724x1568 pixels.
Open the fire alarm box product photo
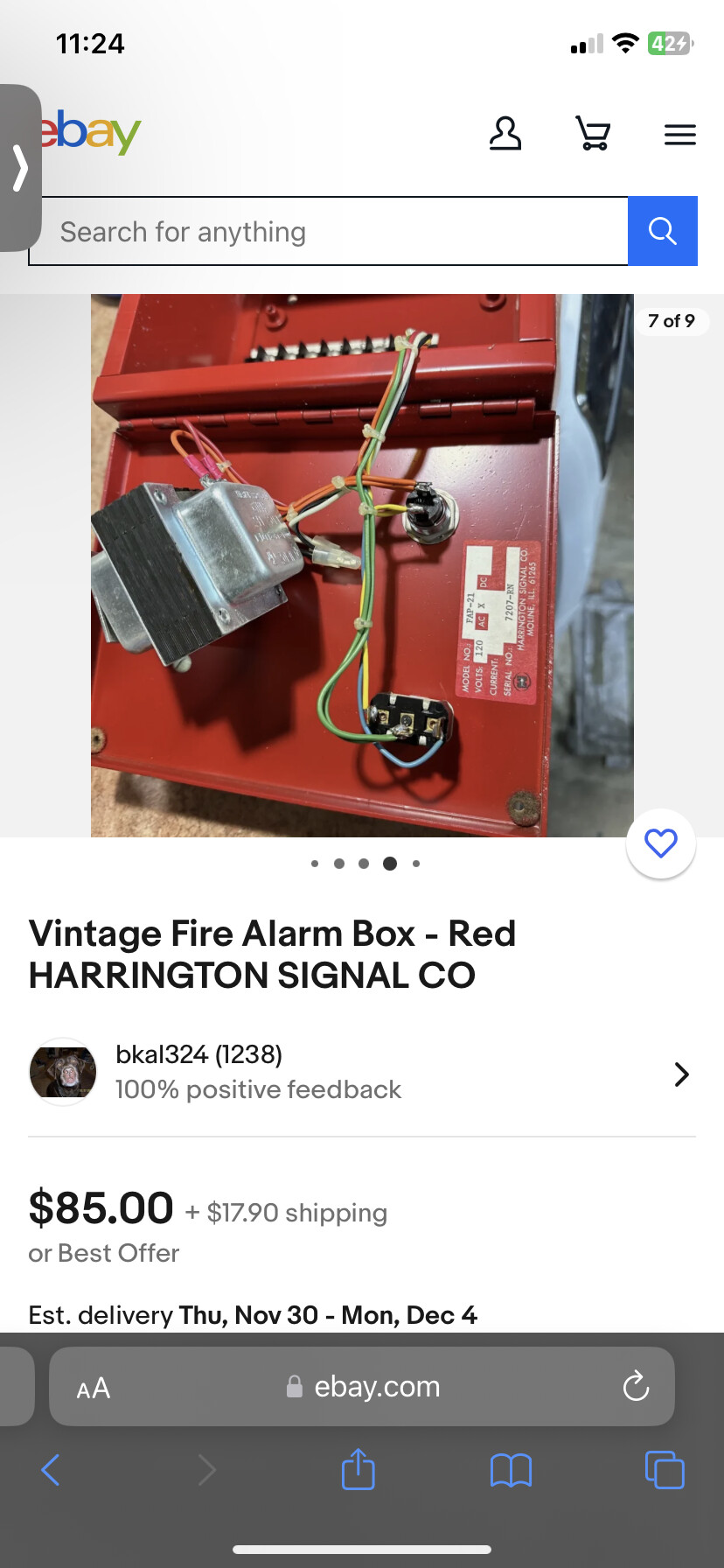(x=362, y=565)
